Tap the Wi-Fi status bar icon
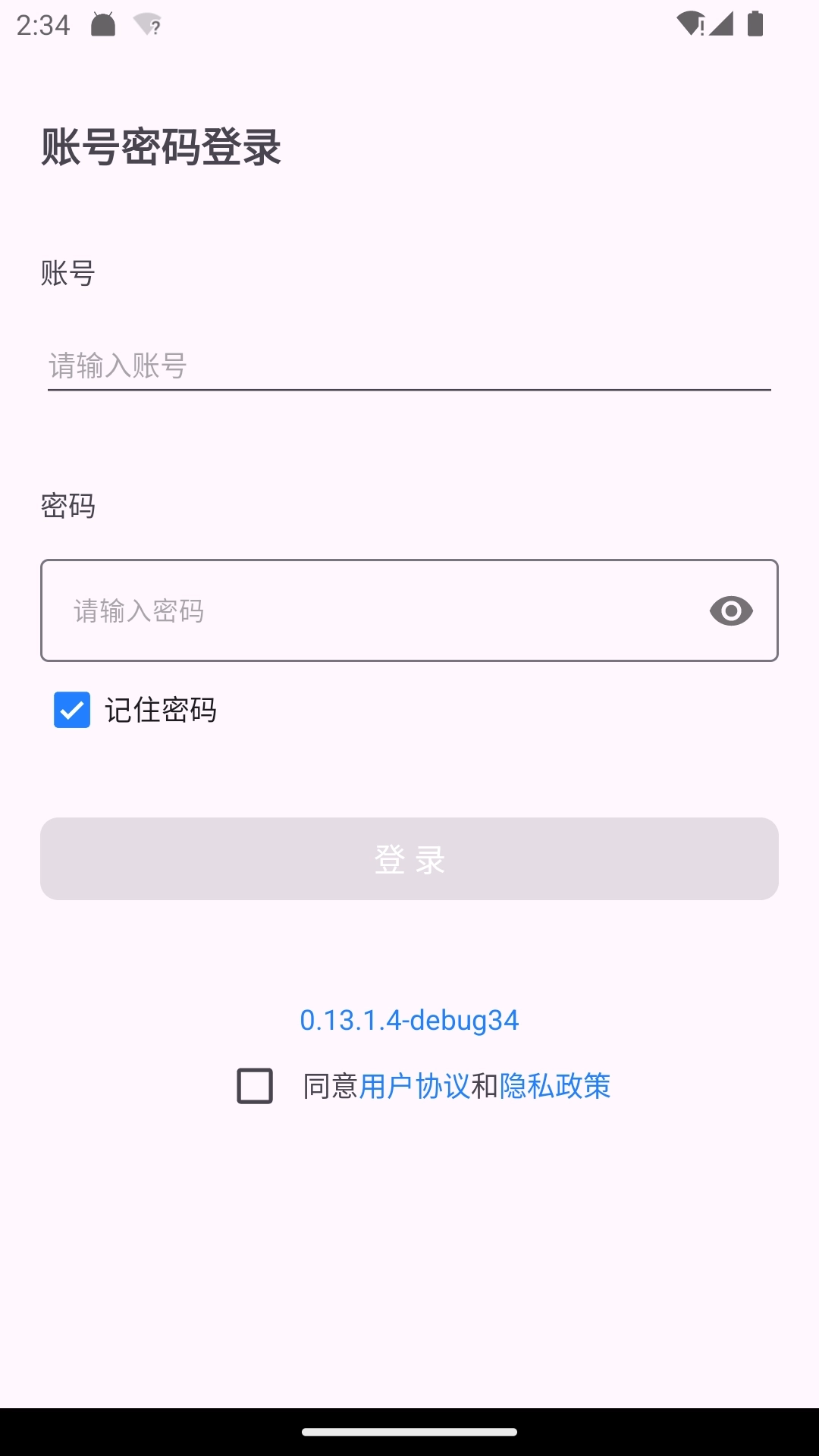The width and height of the screenshot is (819, 1456). [x=689, y=23]
